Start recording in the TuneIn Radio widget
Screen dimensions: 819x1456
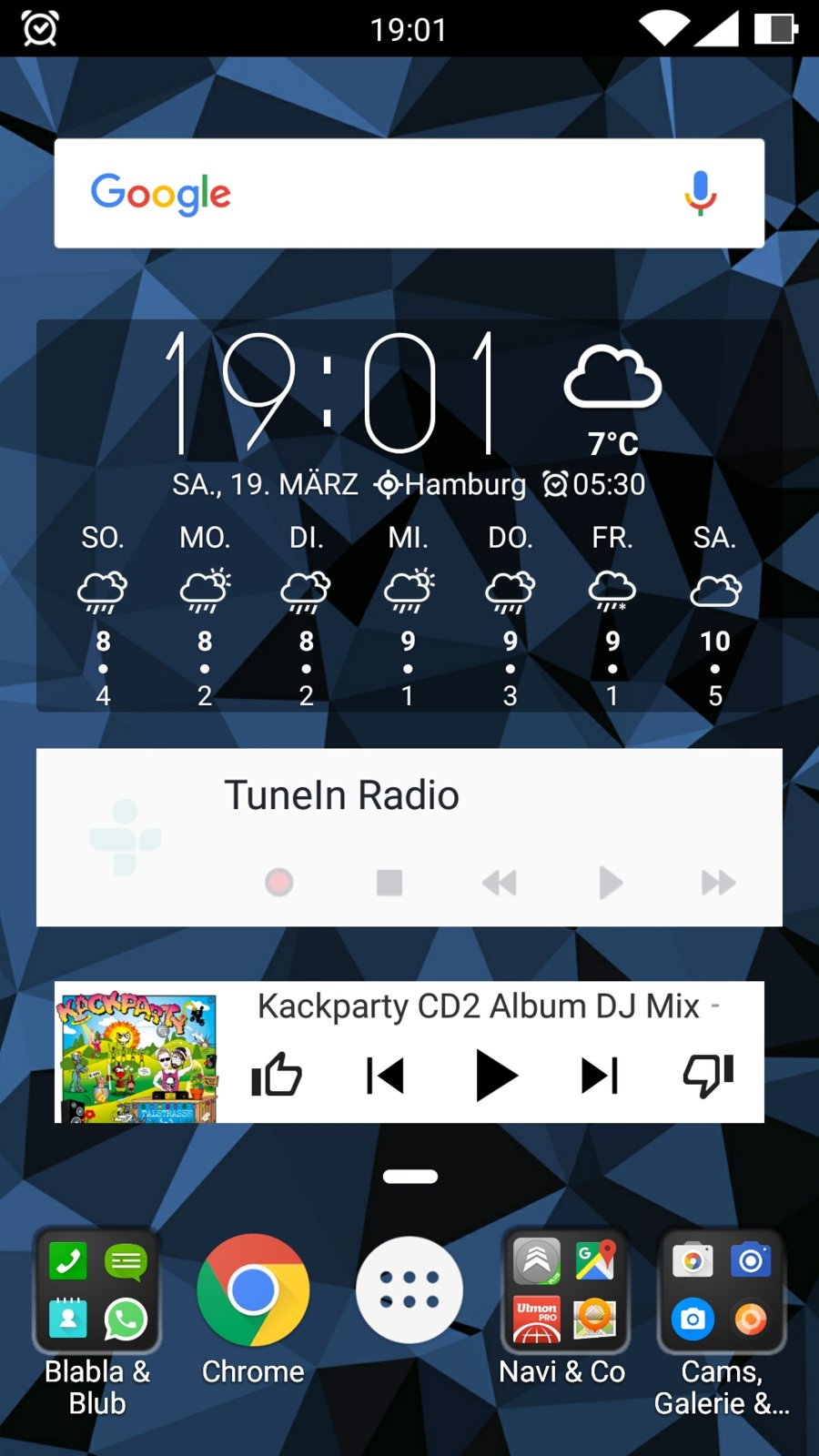(x=278, y=882)
